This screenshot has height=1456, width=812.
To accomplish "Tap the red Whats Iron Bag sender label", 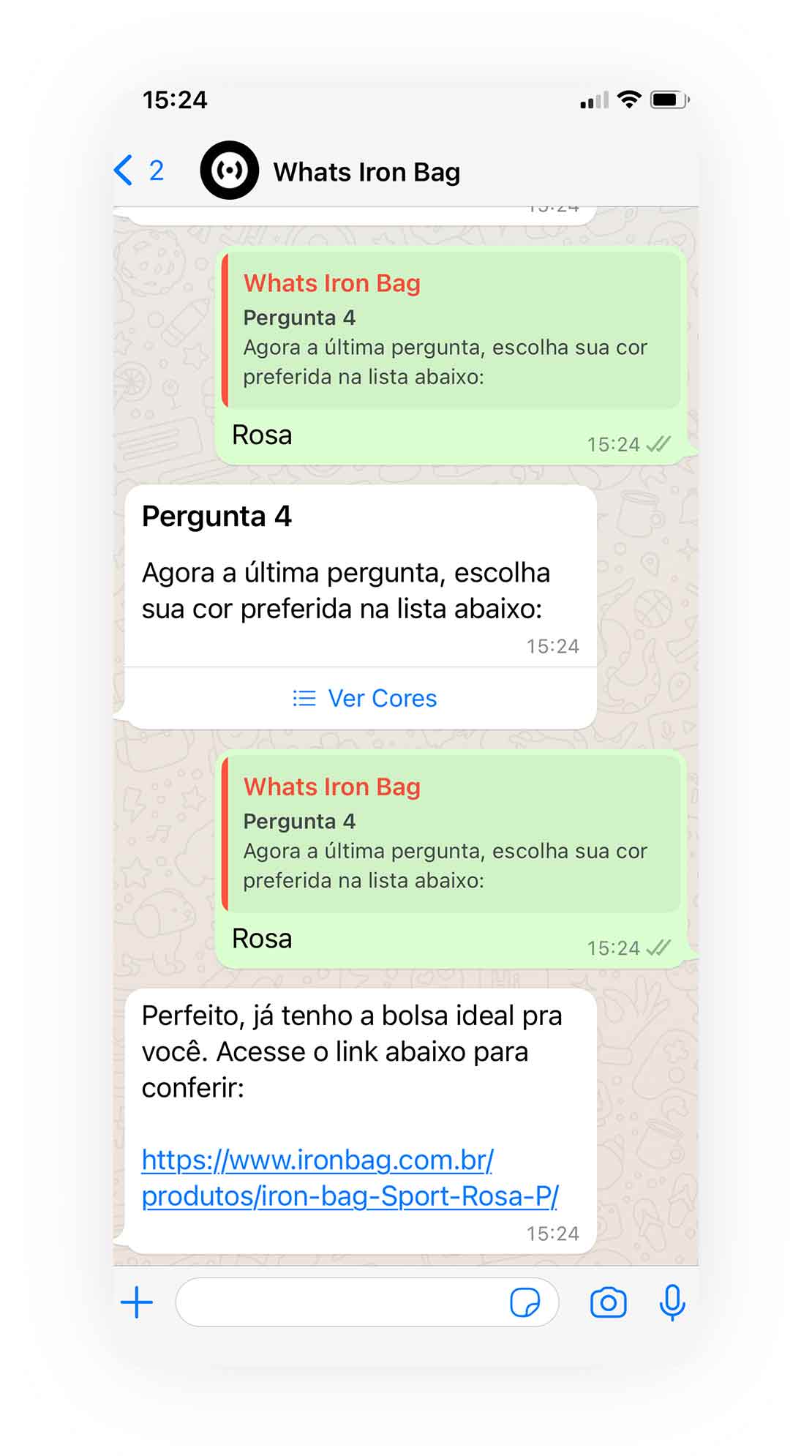I will (x=331, y=787).
